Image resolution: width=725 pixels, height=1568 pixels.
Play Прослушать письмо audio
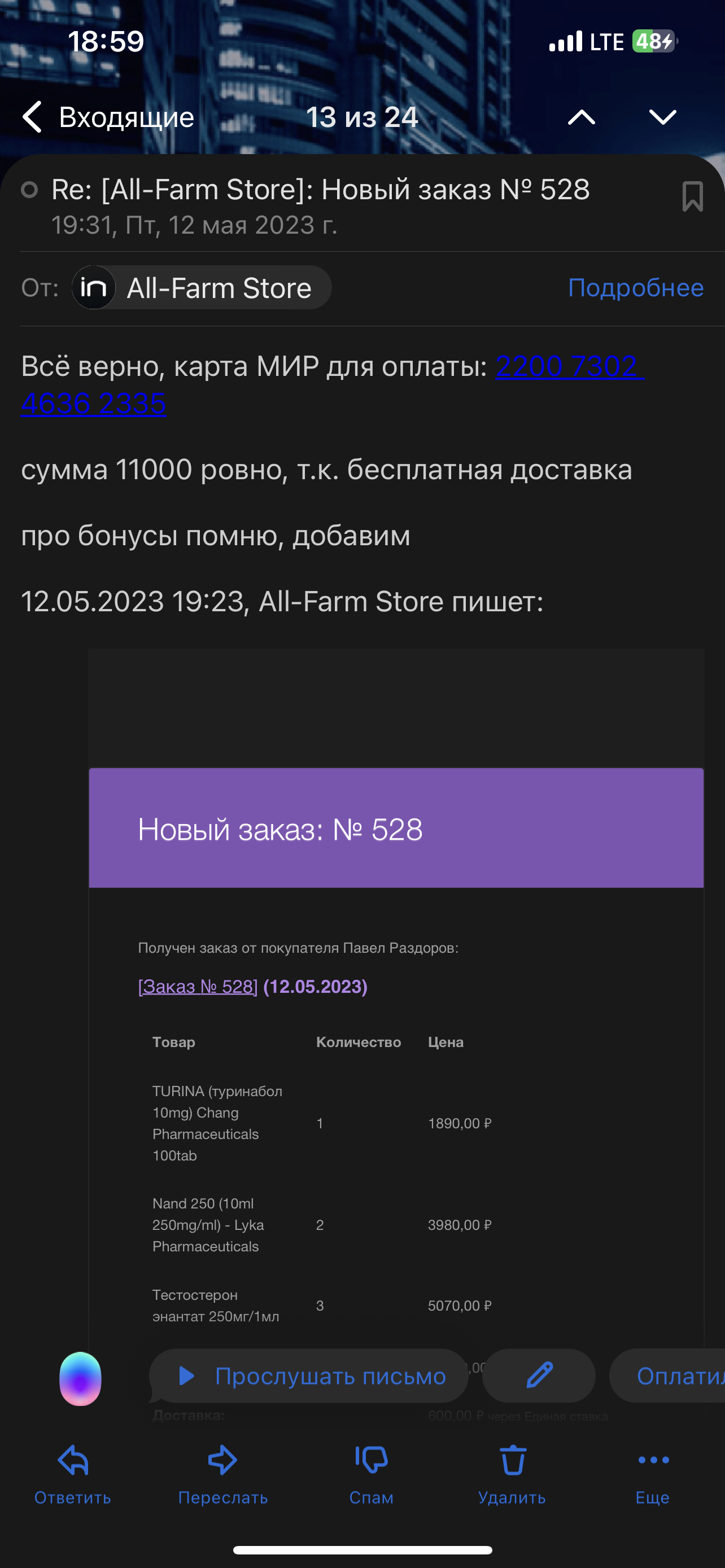(309, 1376)
